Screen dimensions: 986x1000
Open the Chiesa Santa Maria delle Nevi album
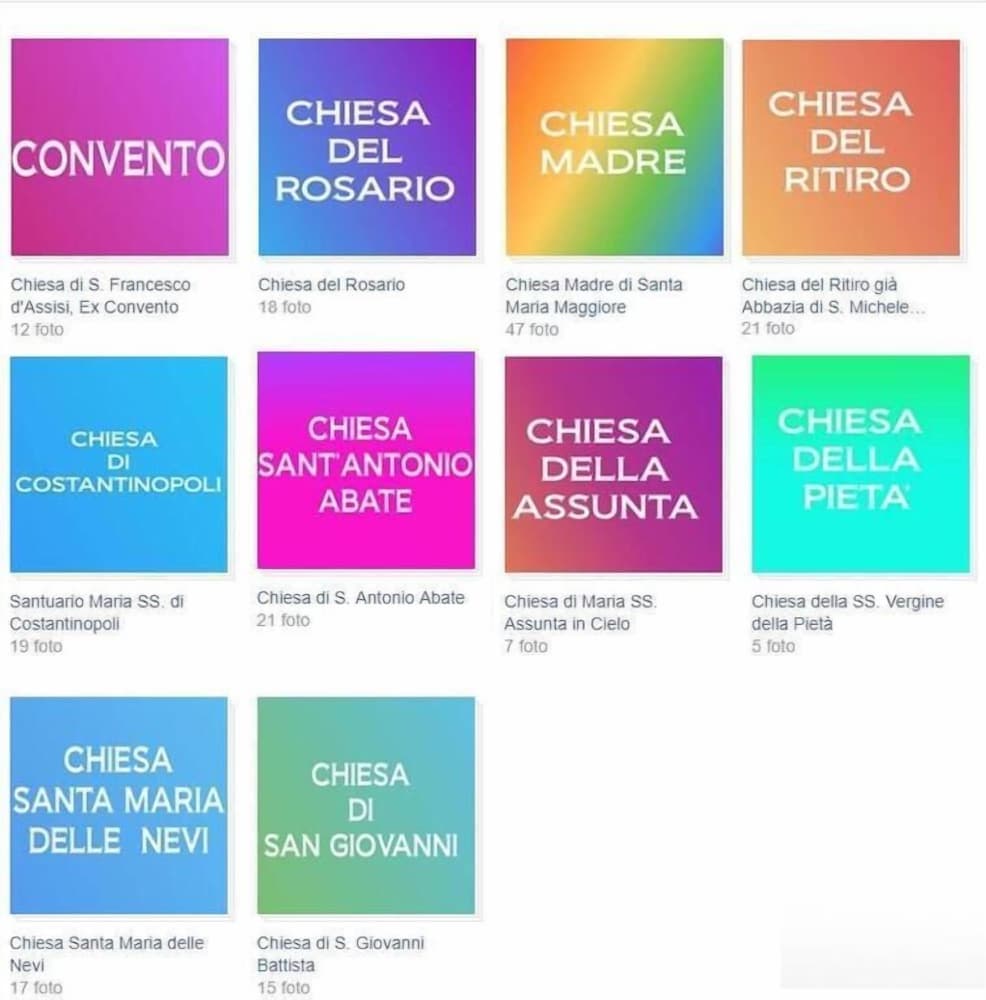(x=118, y=805)
